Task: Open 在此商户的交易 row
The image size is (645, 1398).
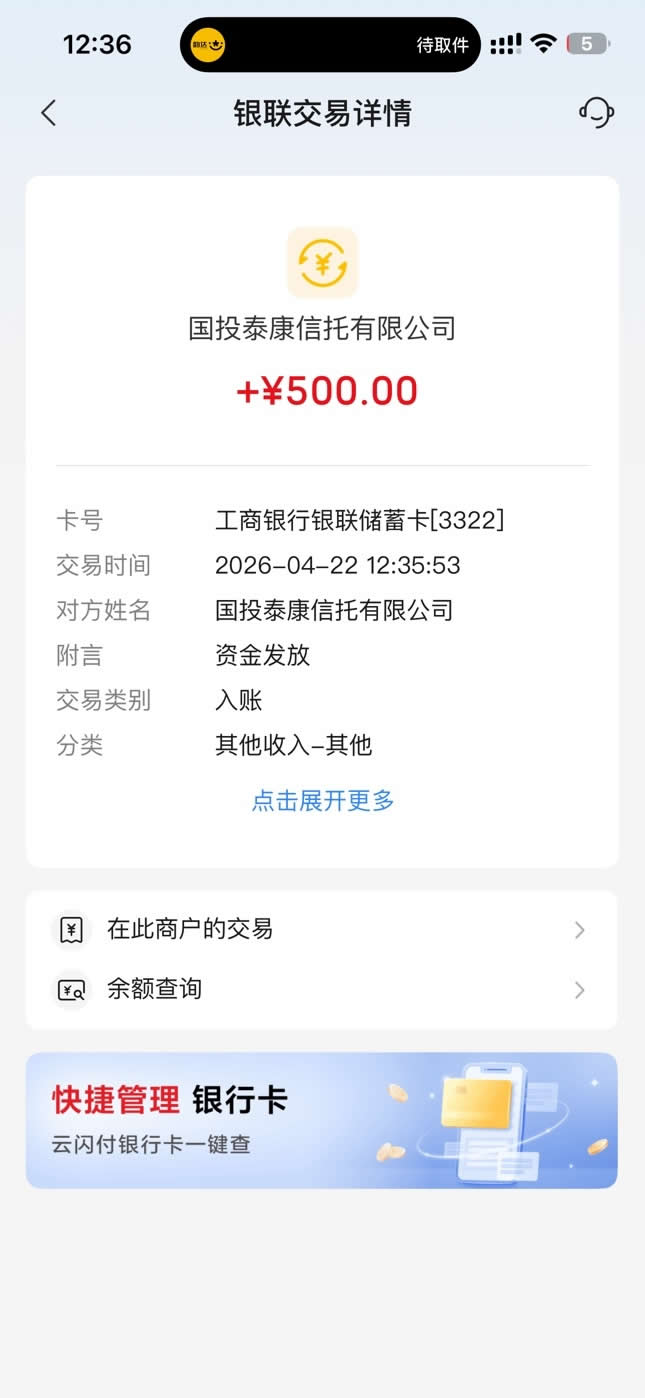Action: (x=321, y=930)
